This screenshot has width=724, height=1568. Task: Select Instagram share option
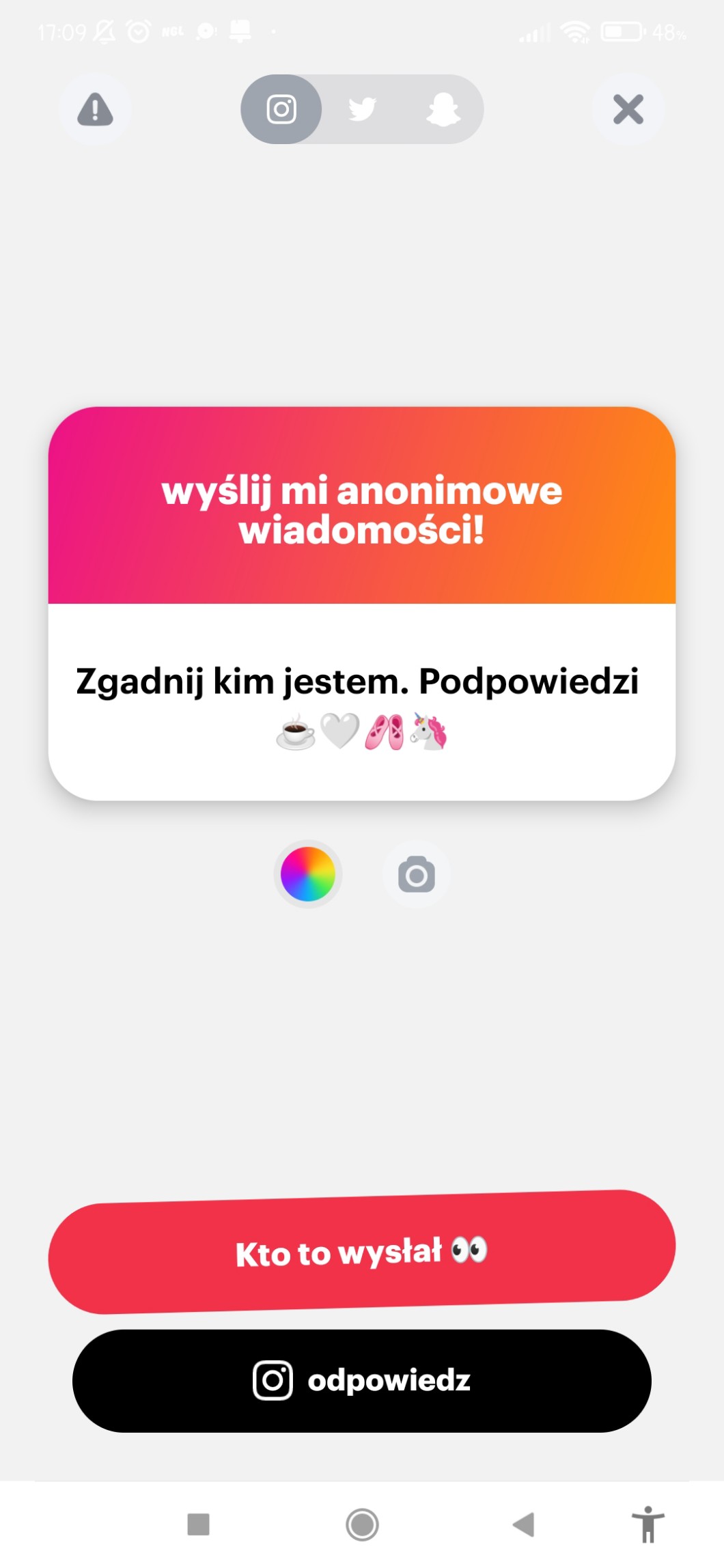pos(281,109)
